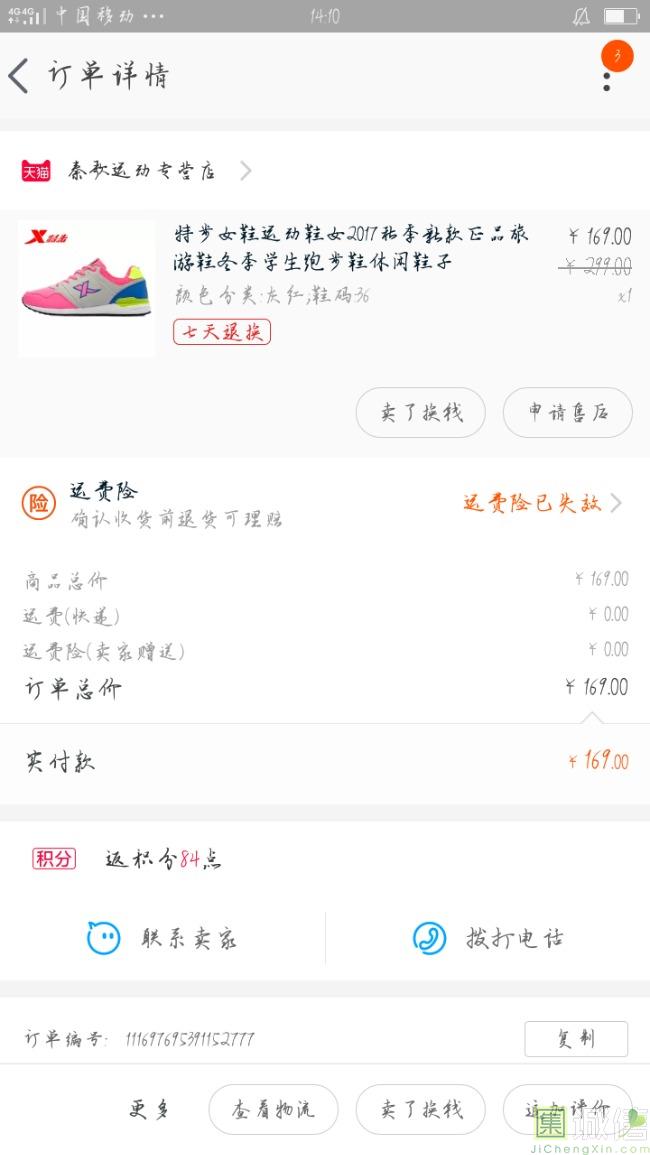Add a follow-up review with 追加评价
Viewport: 650px width, 1155px height.
pos(567,1109)
